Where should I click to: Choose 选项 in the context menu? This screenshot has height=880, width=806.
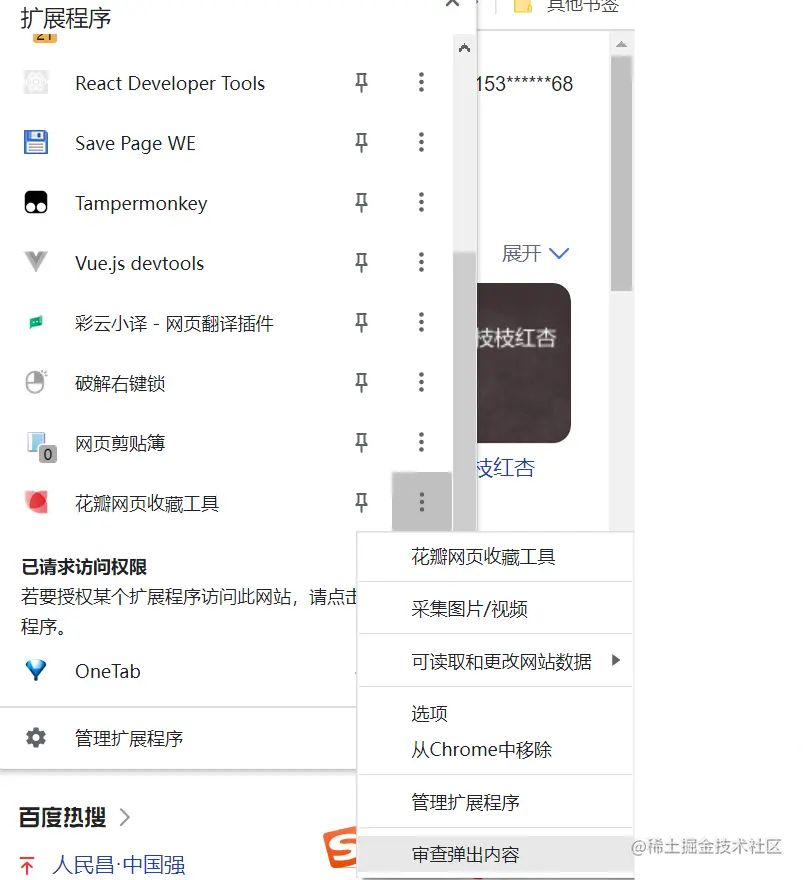430,713
